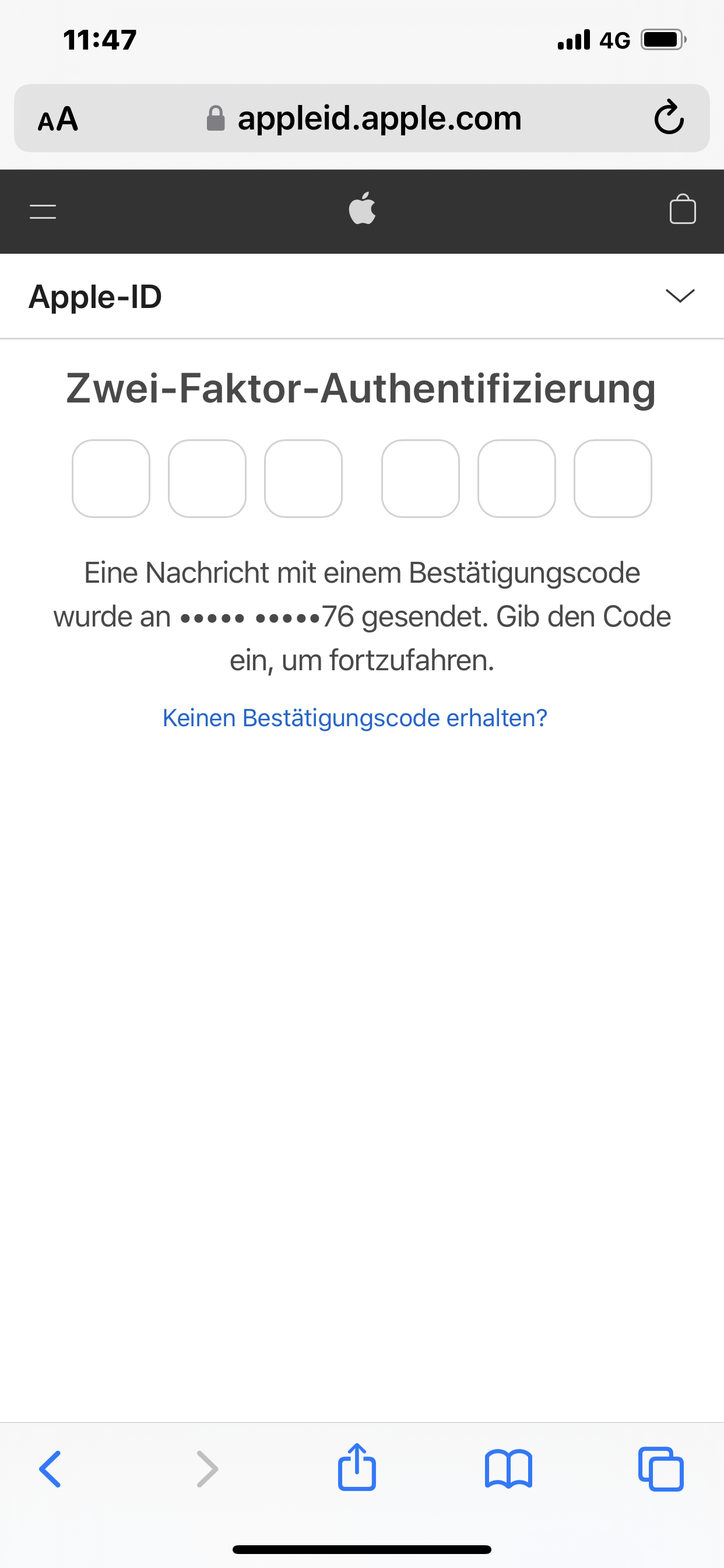This screenshot has width=724, height=1568.
Task: Go back in Safari
Action: [x=51, y=1469]
